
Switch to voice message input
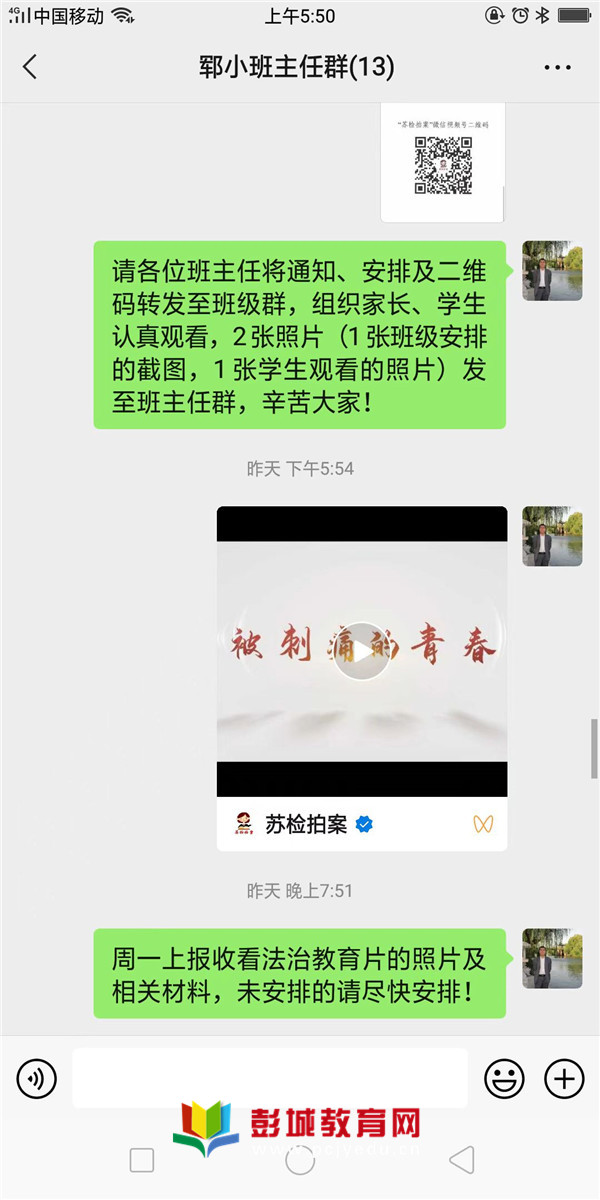click(37, 1078)
